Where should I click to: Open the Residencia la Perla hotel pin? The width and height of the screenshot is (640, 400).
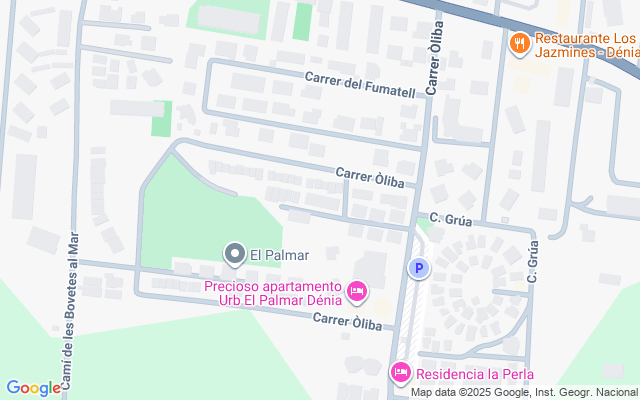(400, 373)
